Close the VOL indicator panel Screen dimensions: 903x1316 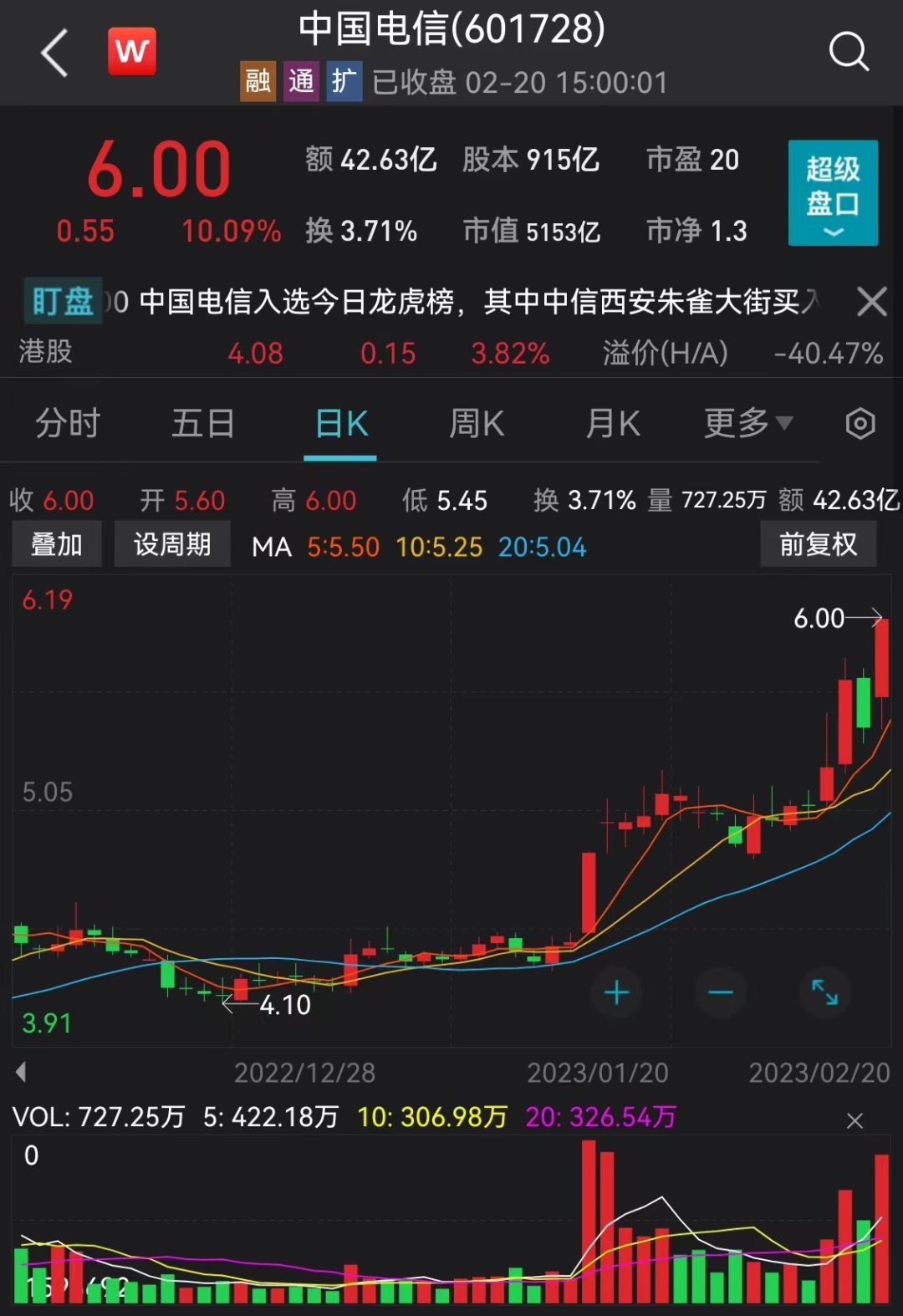[855, 1120]
